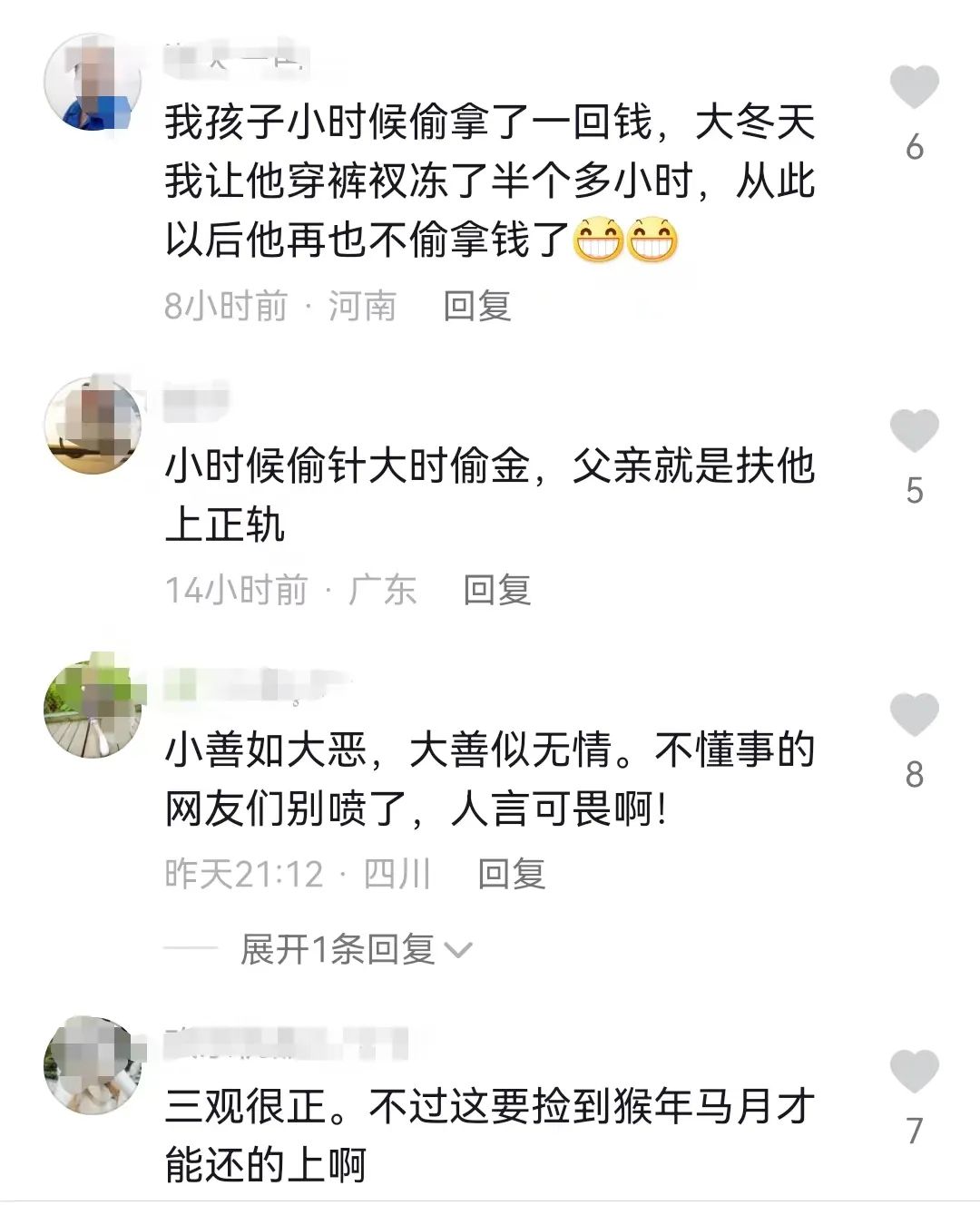980x1215 pixels.
Task: Click the 河南 location label
Action: click(x=361, y=306)
